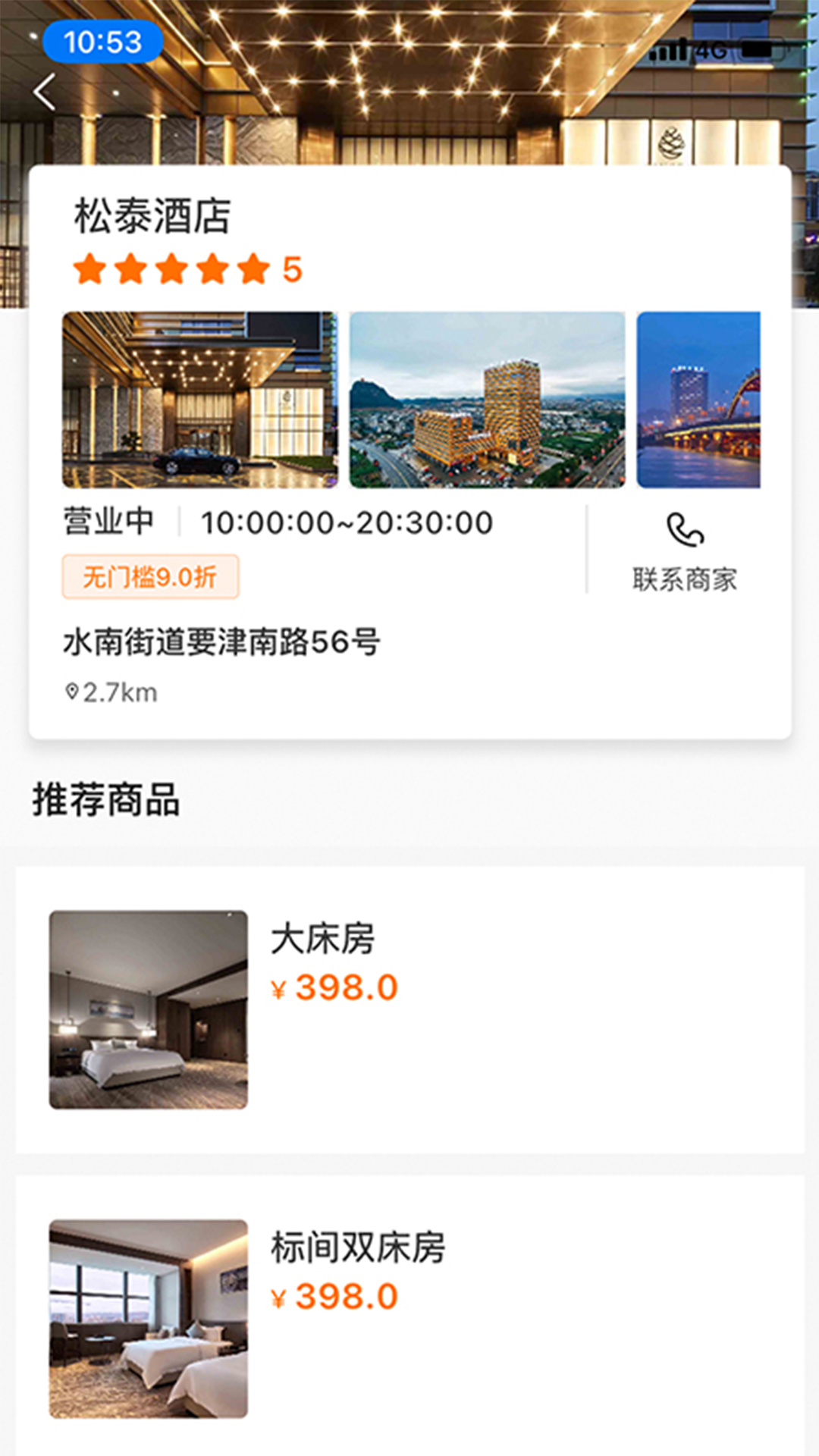This screenshot has width=819, height=1456.
Task: Tap 联系商家 to call the hotel
Action: coord(686,579)
